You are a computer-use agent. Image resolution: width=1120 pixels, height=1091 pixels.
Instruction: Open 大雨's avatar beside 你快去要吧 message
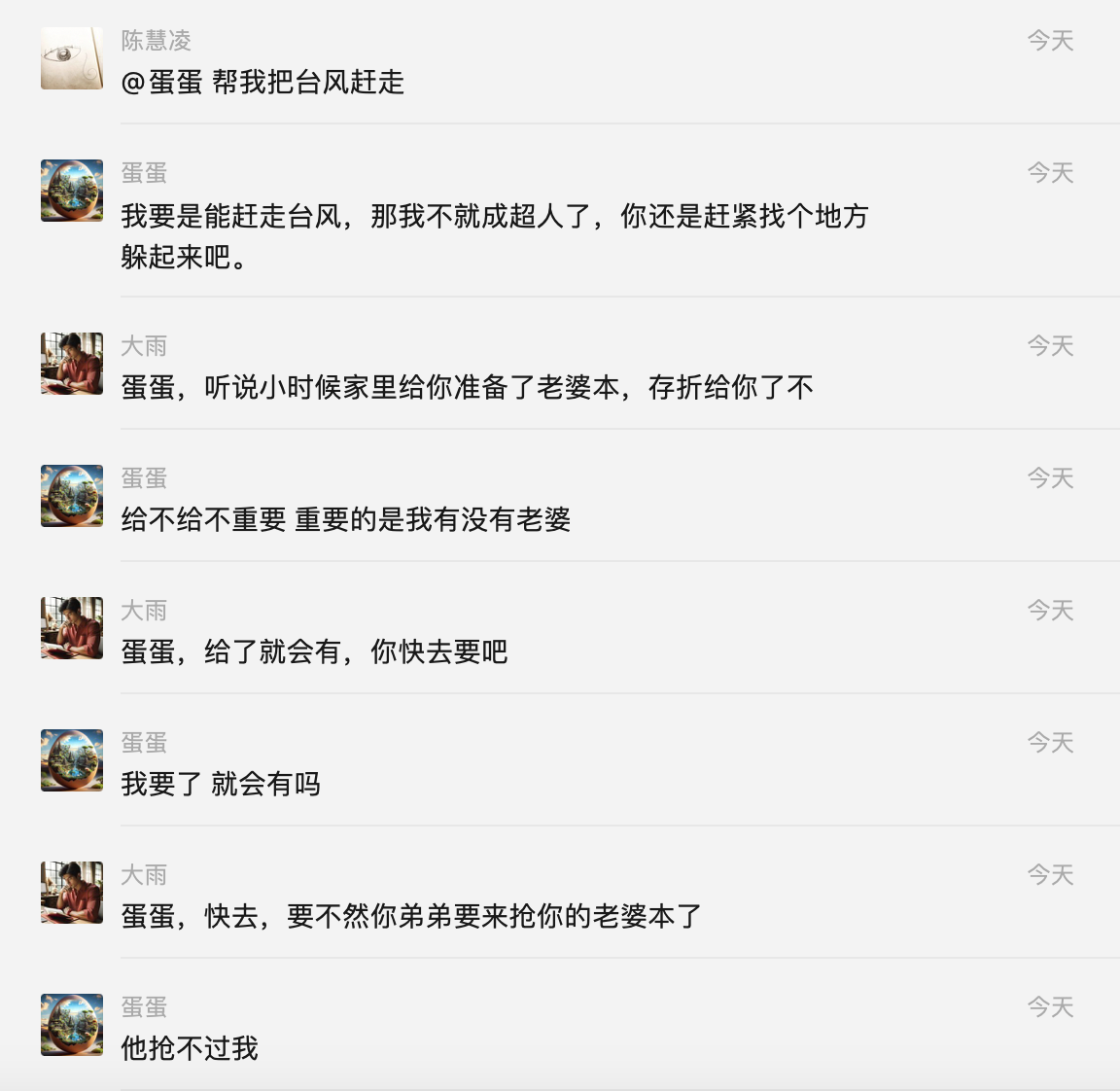(x=72, y=628)
